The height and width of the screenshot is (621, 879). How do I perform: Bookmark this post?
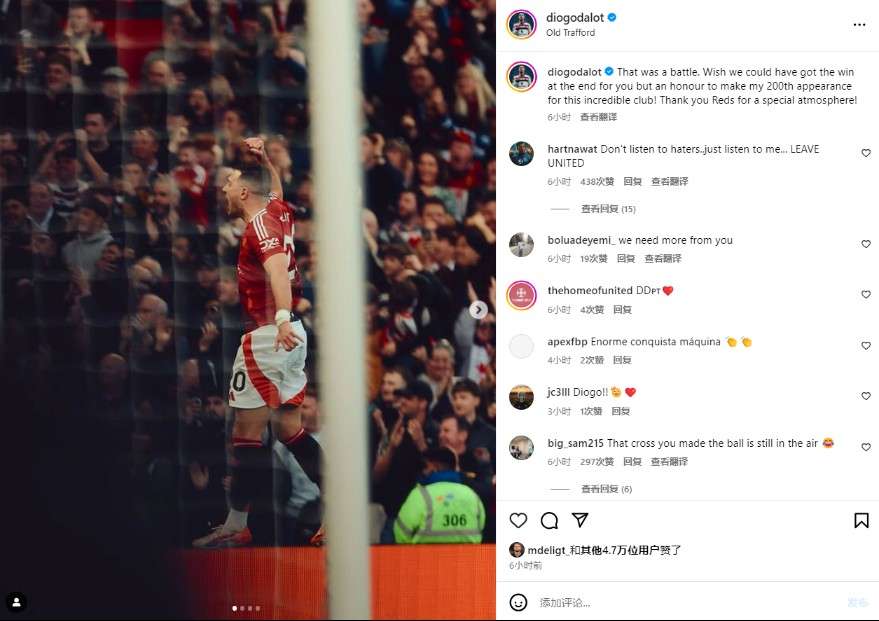[x=861, y=520]
